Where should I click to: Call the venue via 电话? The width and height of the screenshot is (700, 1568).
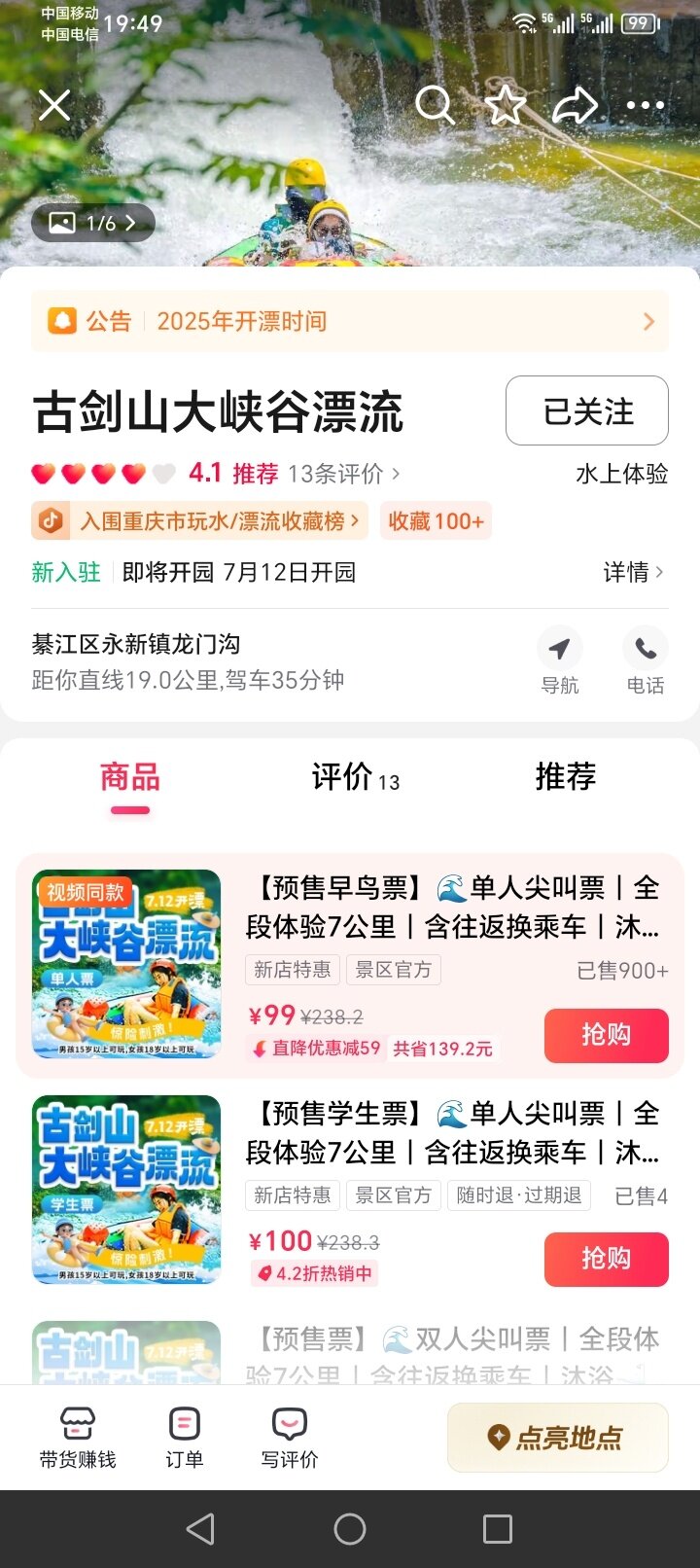(x=645, y=661)
